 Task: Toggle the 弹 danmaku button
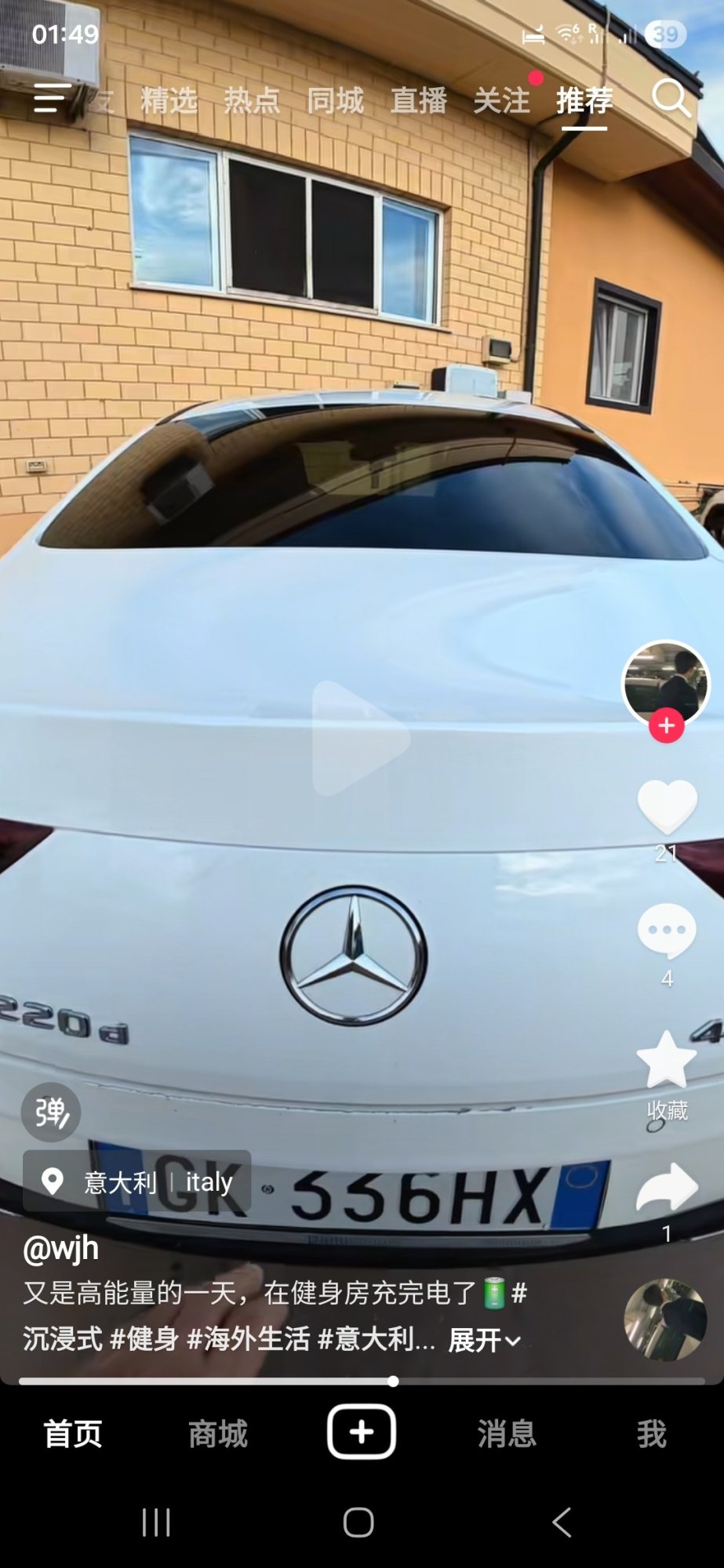click(x=51, y=1112)
